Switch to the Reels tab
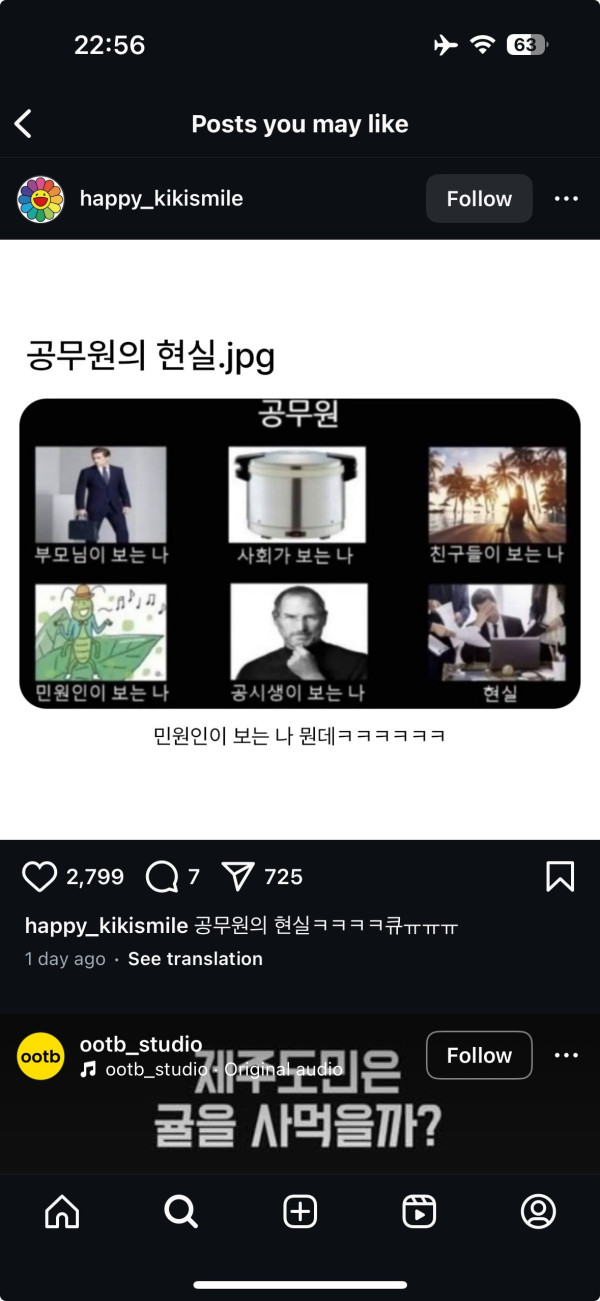Image resolution: width=600 pixels, height=1301 pixels. coord(419,1212)
